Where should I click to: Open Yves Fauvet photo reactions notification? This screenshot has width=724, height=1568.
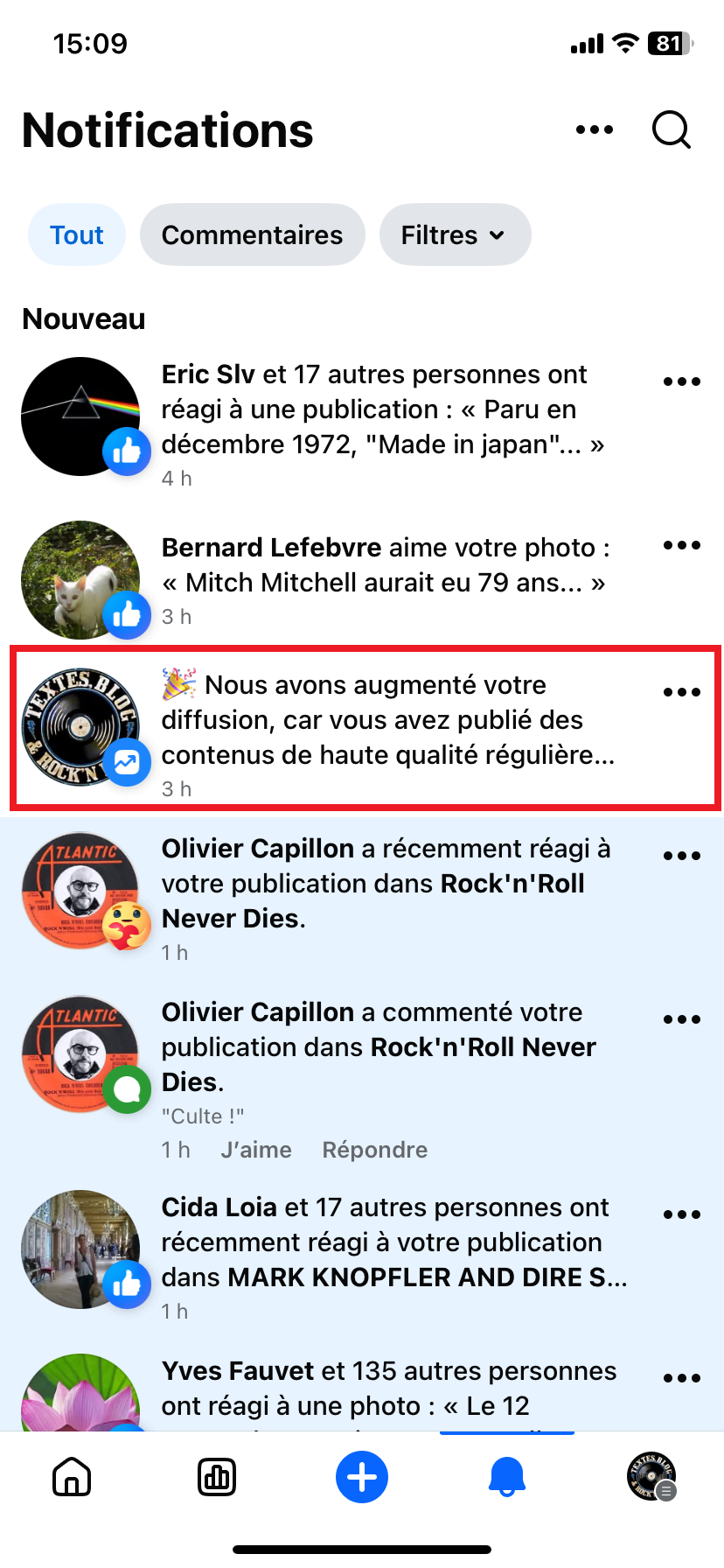[362, 1391]
